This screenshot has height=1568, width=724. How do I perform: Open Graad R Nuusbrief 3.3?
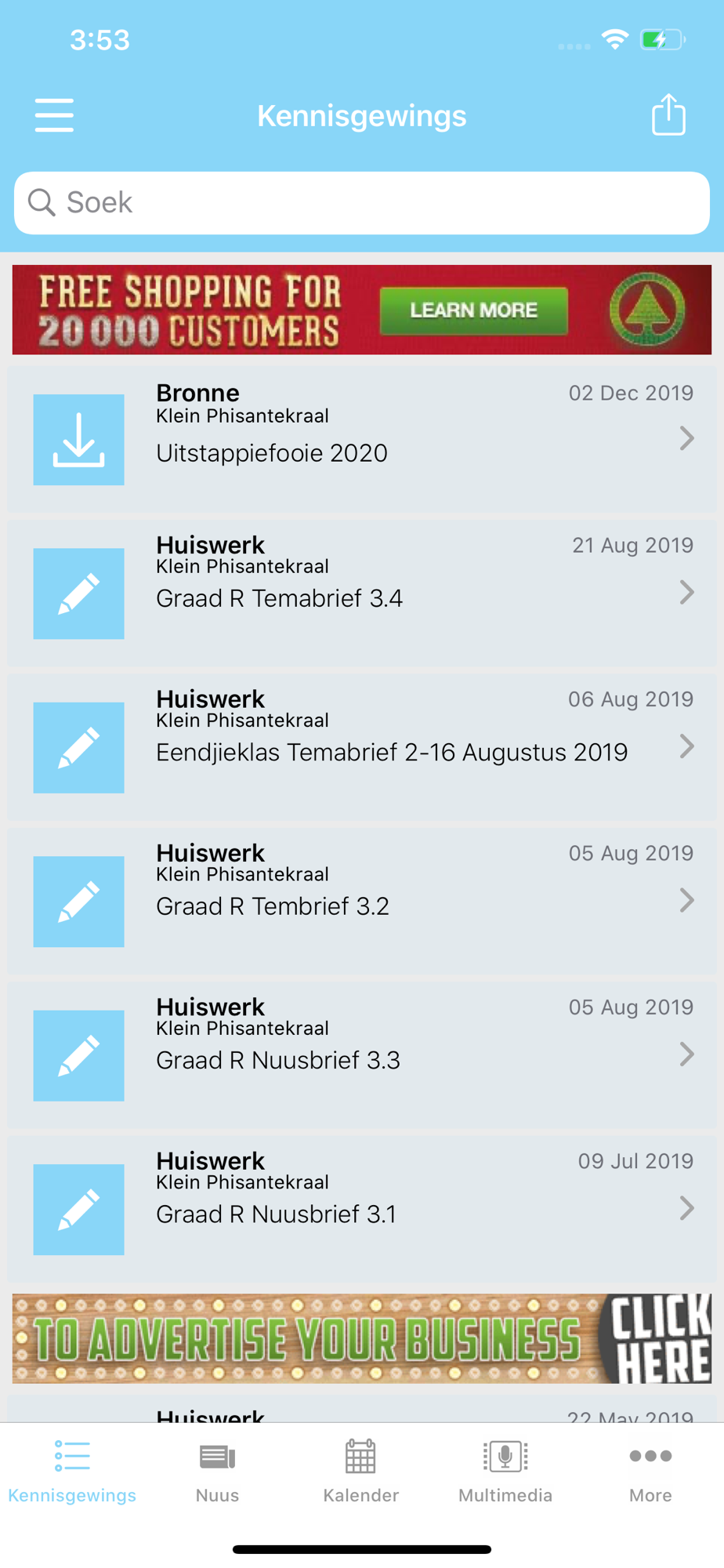coord(362,1055)
